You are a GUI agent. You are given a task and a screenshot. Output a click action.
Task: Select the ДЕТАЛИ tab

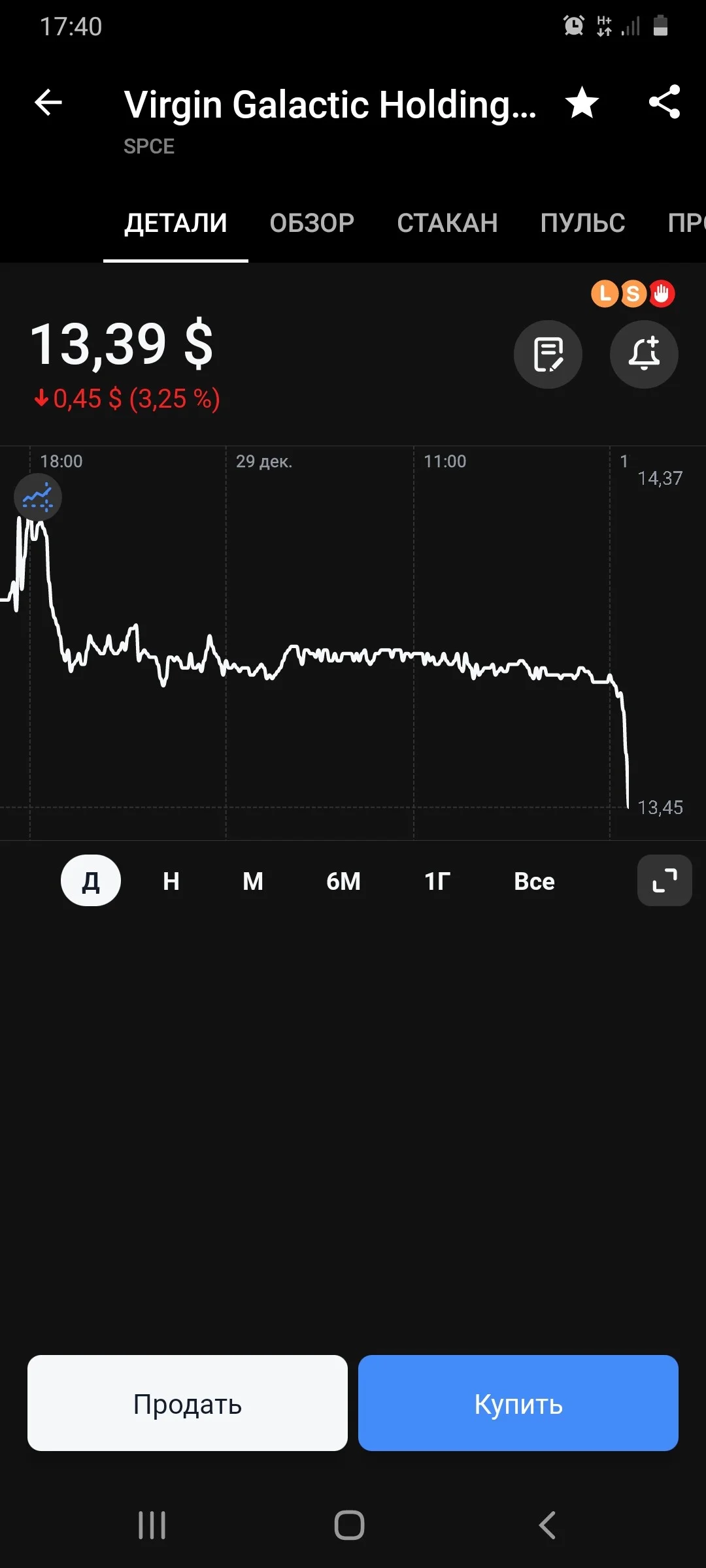point(176,223)
